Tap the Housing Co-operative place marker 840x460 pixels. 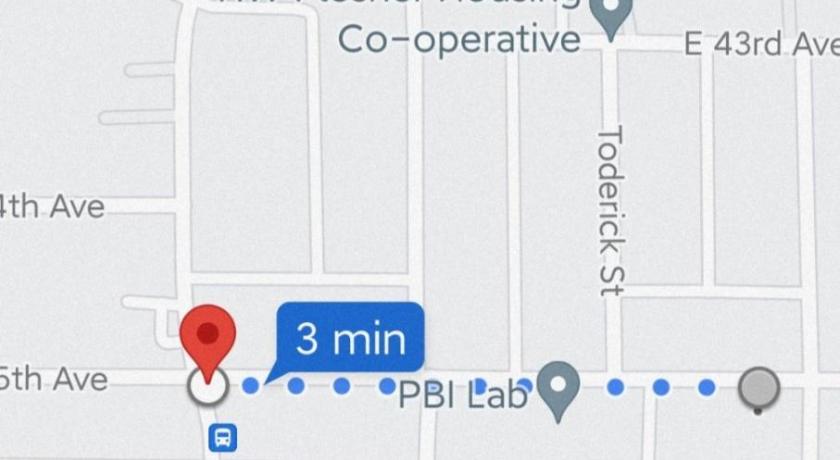click(610, 15)
